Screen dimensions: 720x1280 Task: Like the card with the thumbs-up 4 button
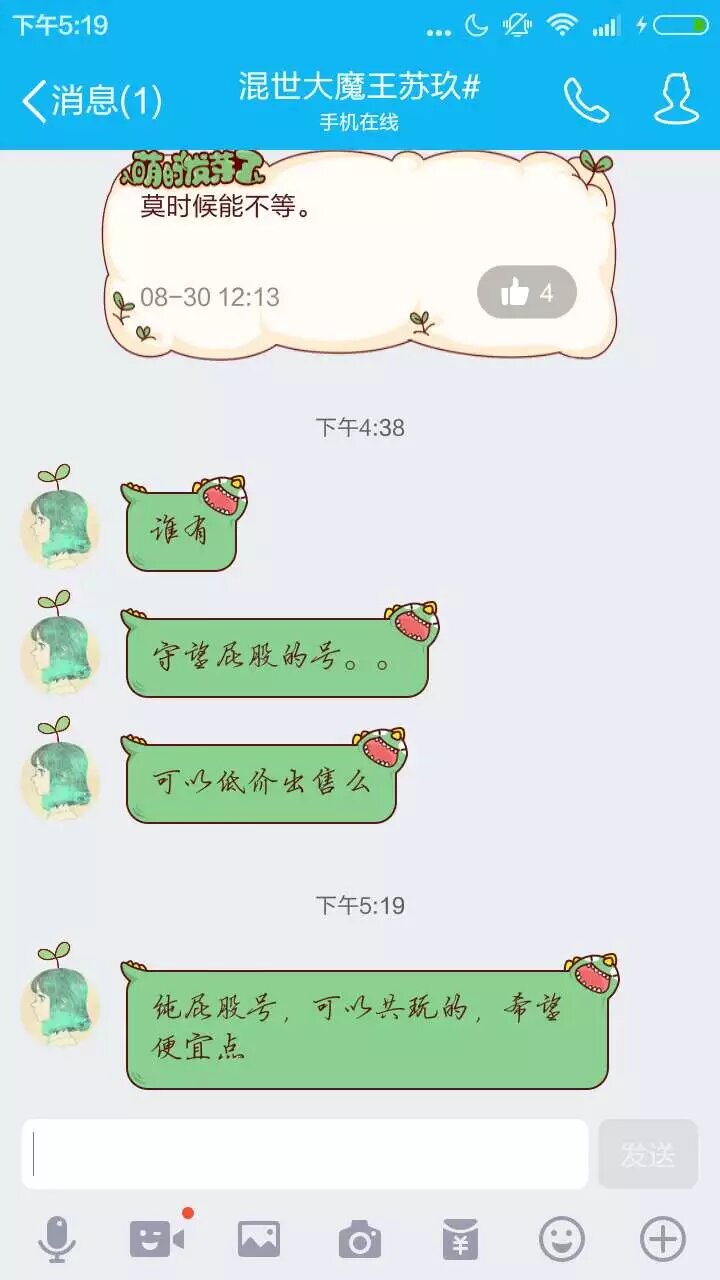[527, 292]
